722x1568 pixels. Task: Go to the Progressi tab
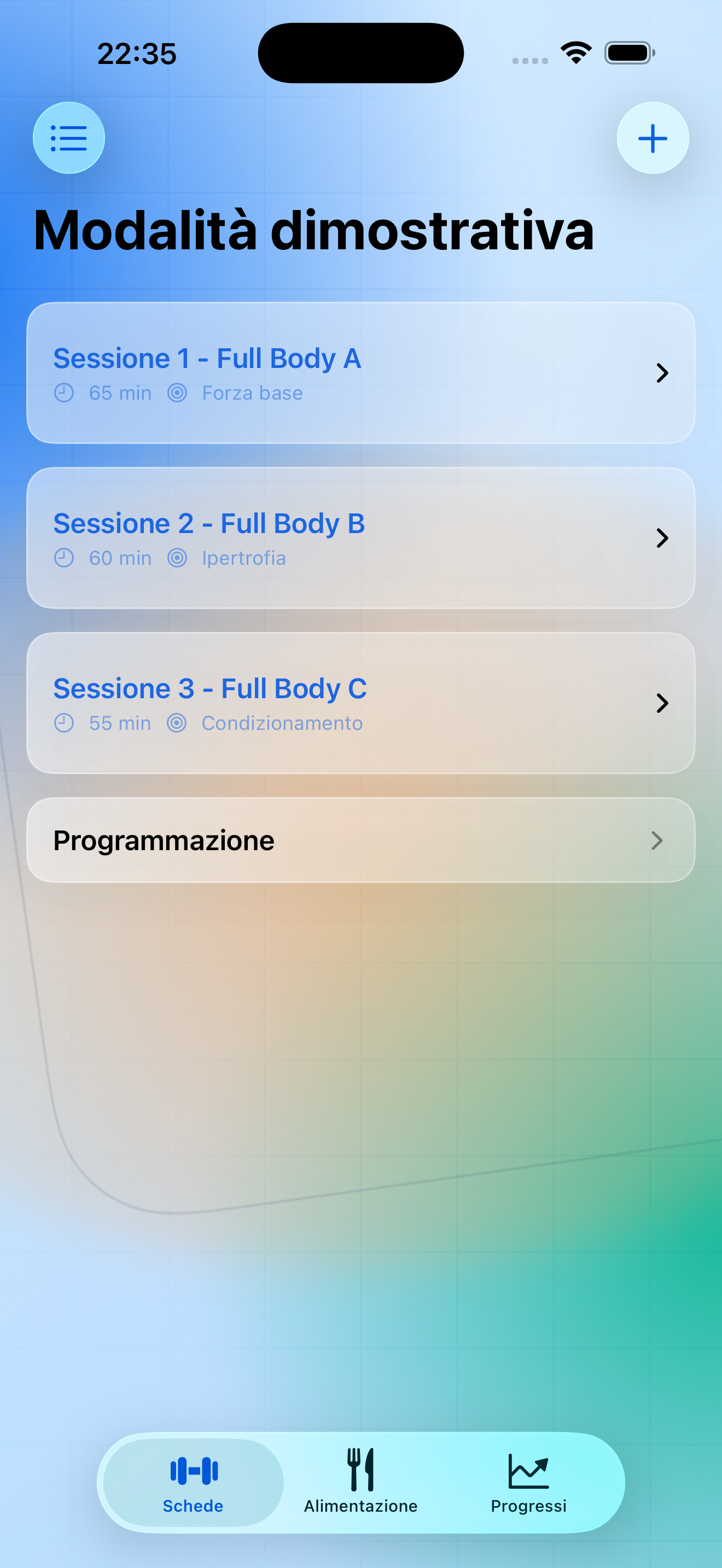528,1483
